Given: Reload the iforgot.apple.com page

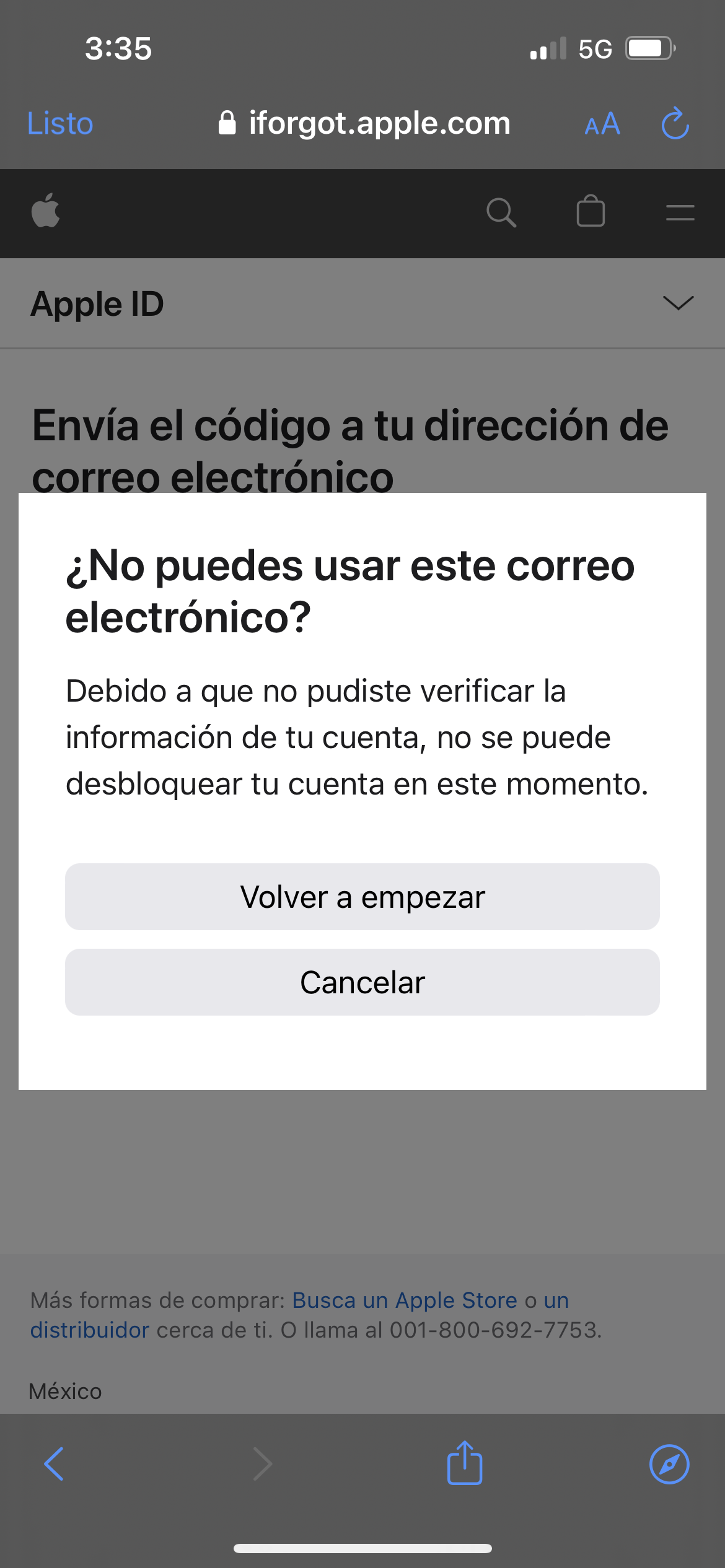Looking at the screenshot, I should (675, 124).
